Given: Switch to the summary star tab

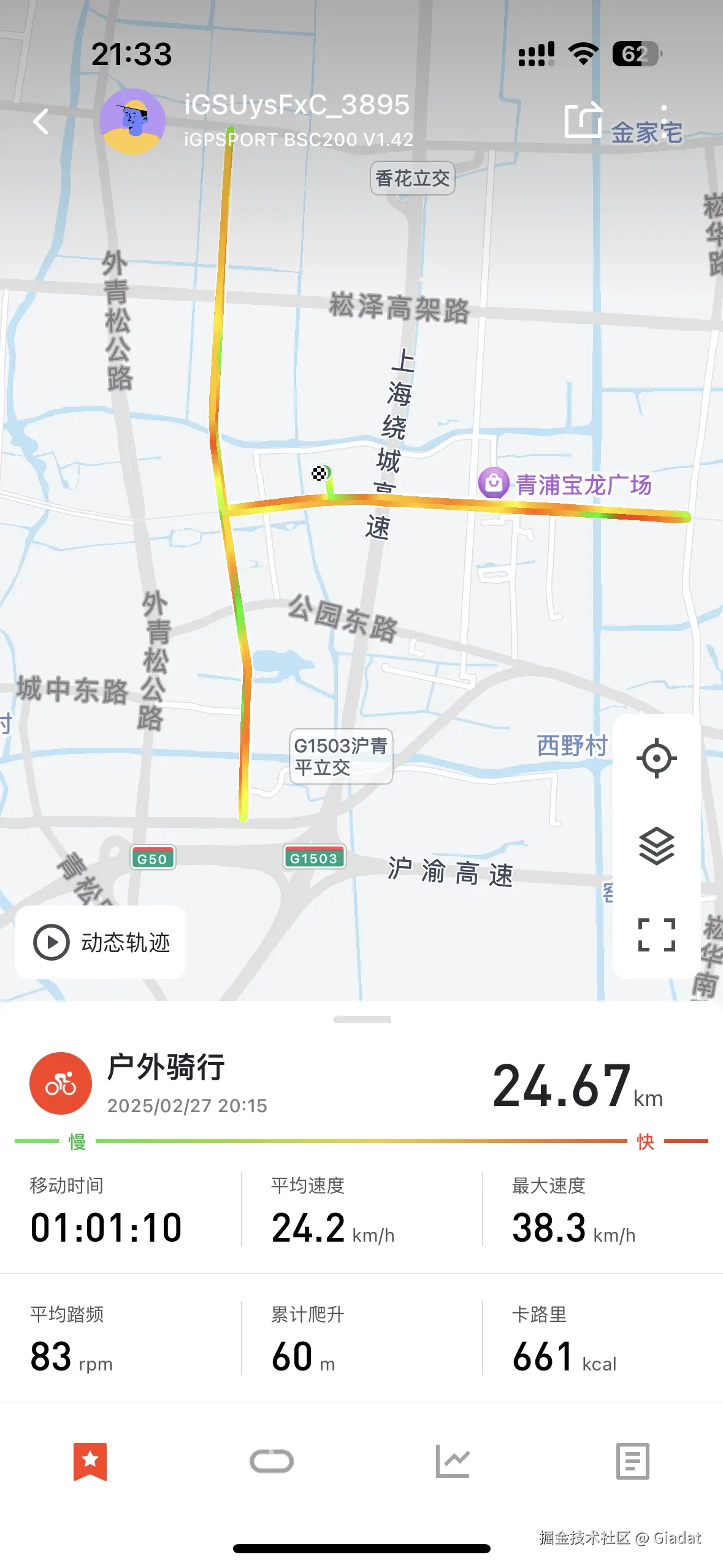Looking at the screenshot, I should click(x=90, y=1461).
